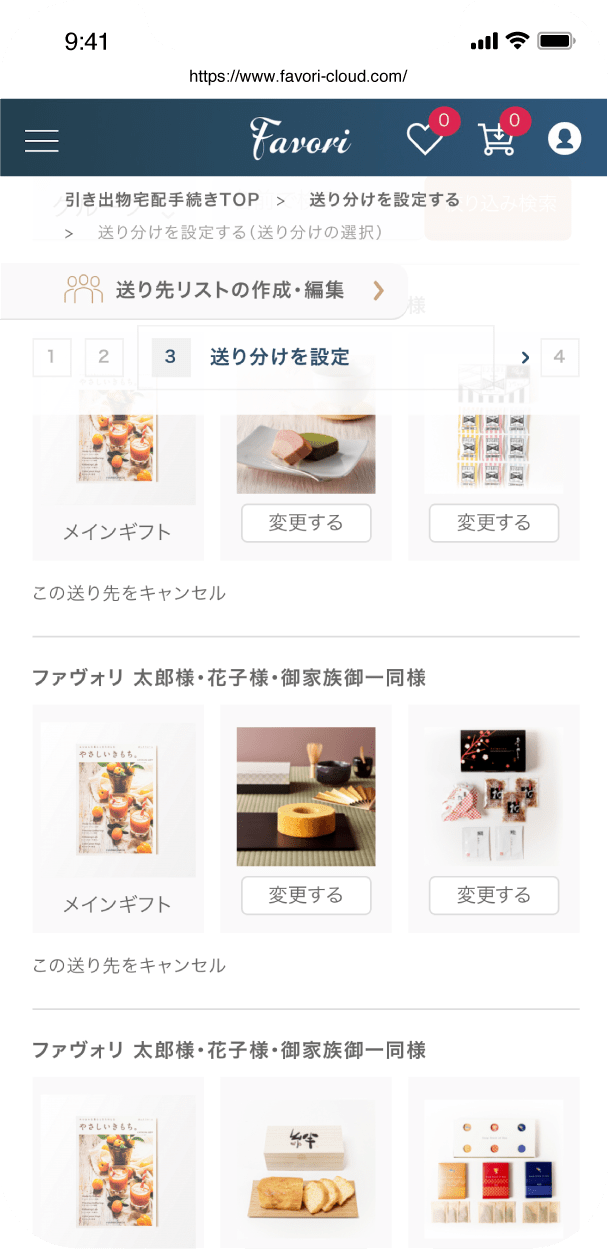
Task: Go to step 4 of the procedure
Action: (559, 357)
